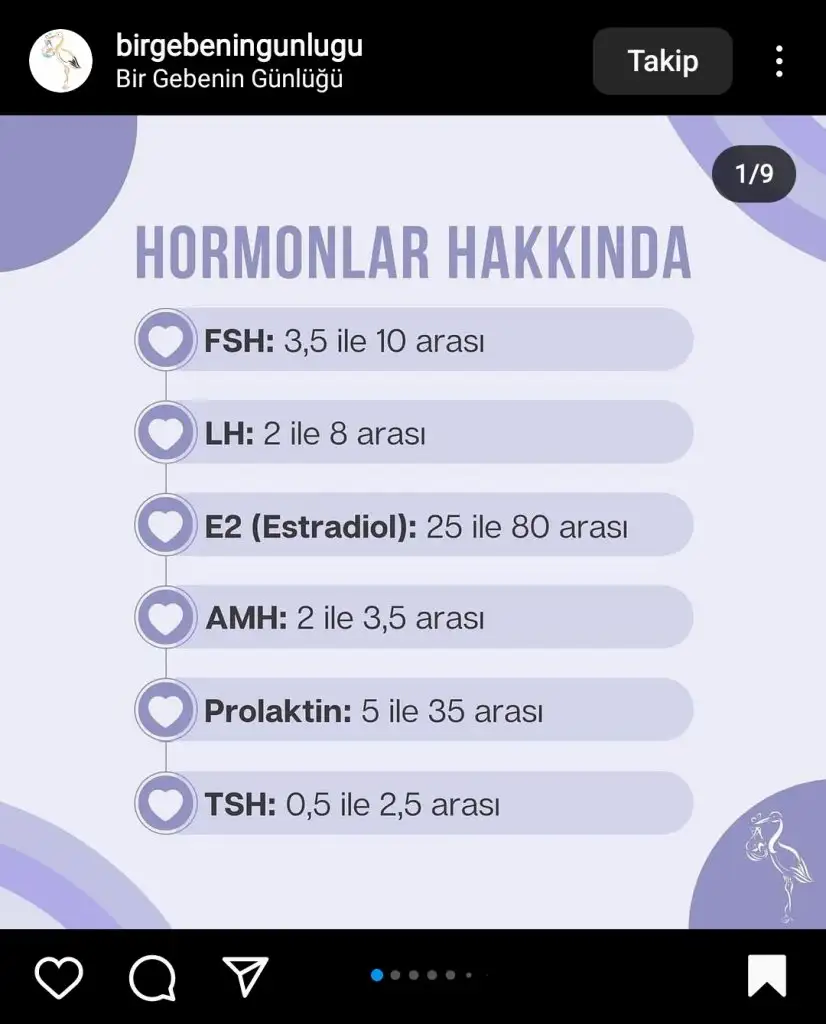Open birgebeningunlugu profile picture
This screenshot has height=1024, width=826.
(x=61, y=61)
